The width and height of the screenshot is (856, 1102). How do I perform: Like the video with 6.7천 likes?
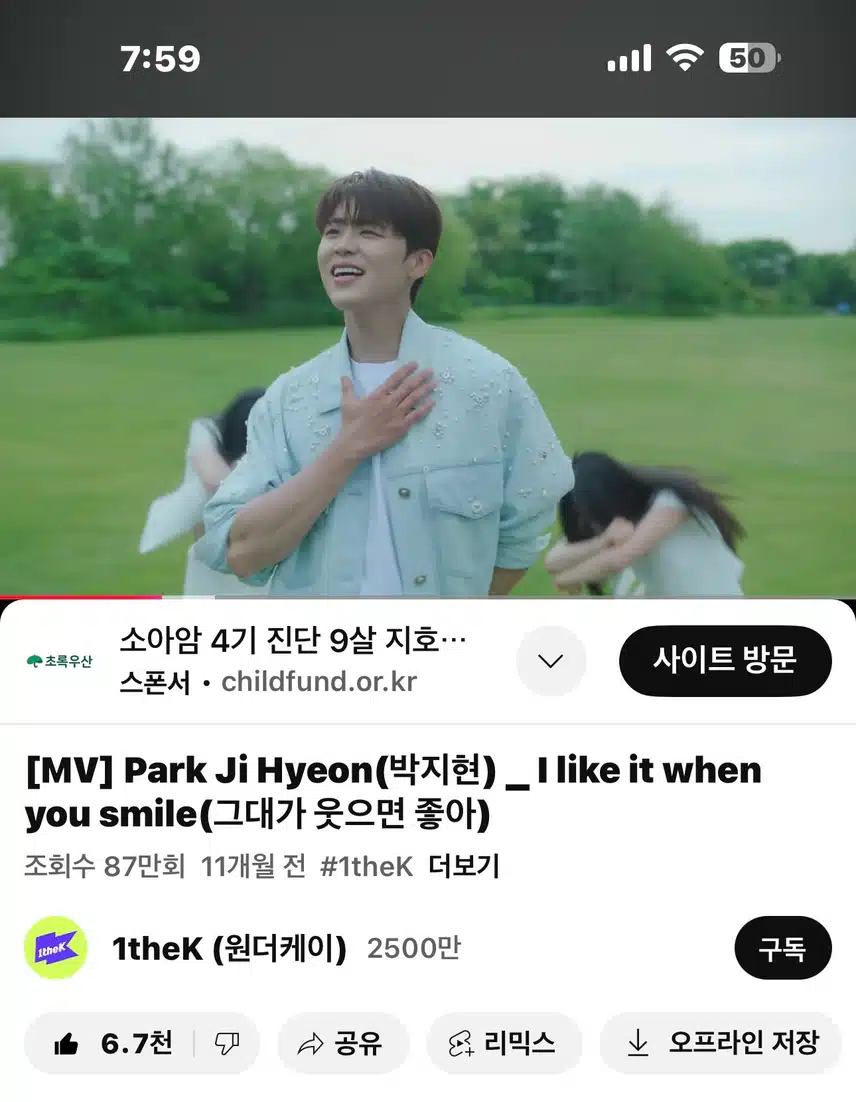(112, 1044)
